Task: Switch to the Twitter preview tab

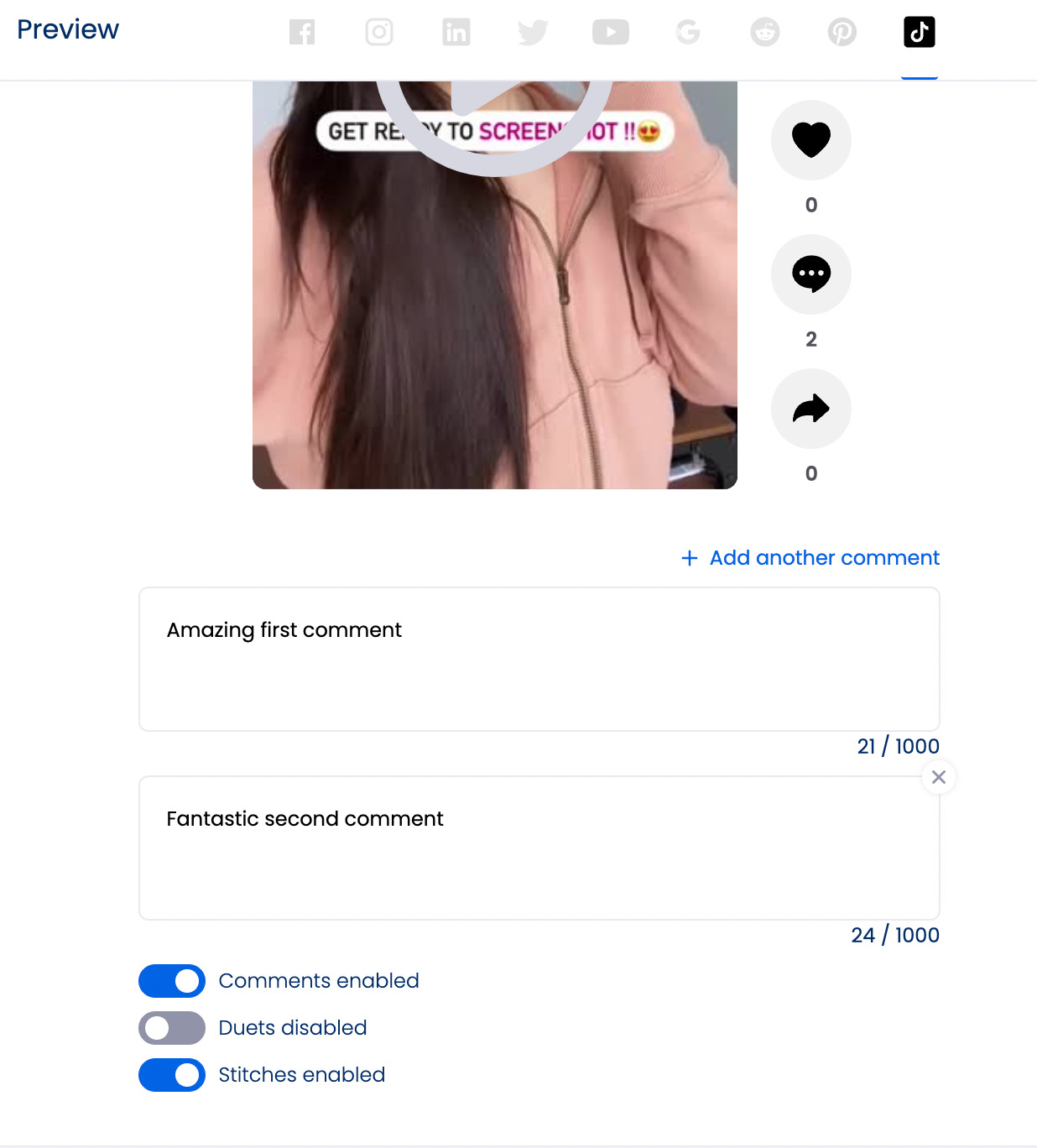Action: point(533,33)
